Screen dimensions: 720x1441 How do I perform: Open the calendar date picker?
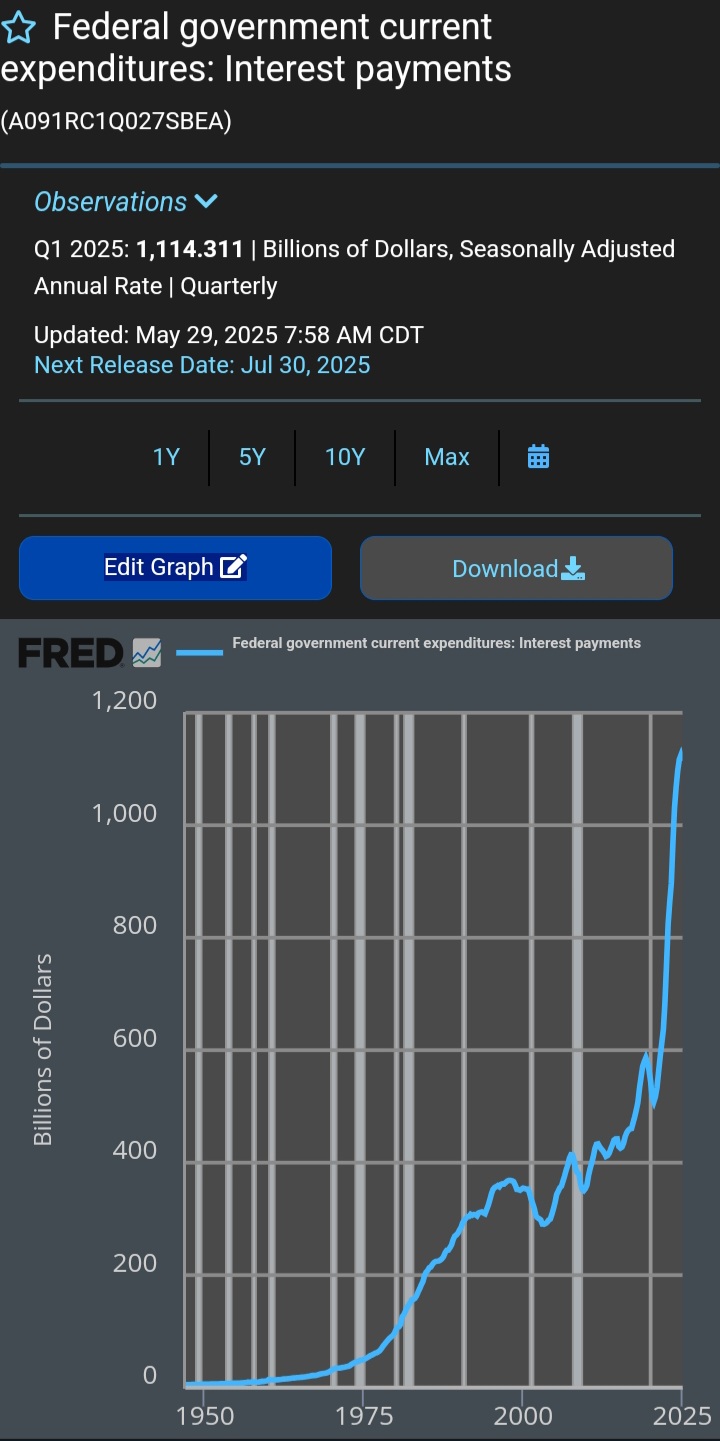click(x=539, y=457)
